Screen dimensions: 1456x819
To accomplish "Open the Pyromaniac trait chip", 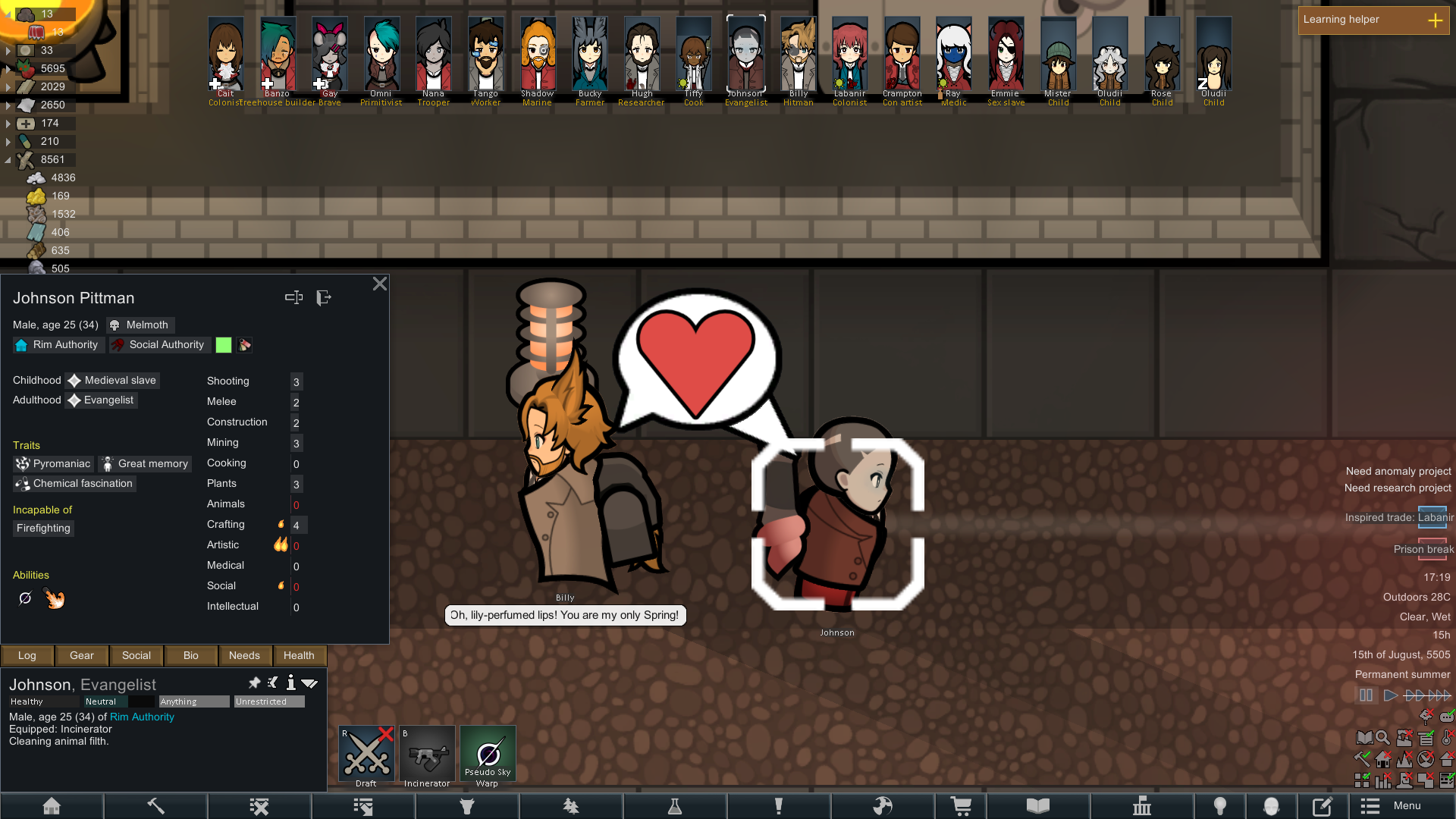I will click(53, 463).
